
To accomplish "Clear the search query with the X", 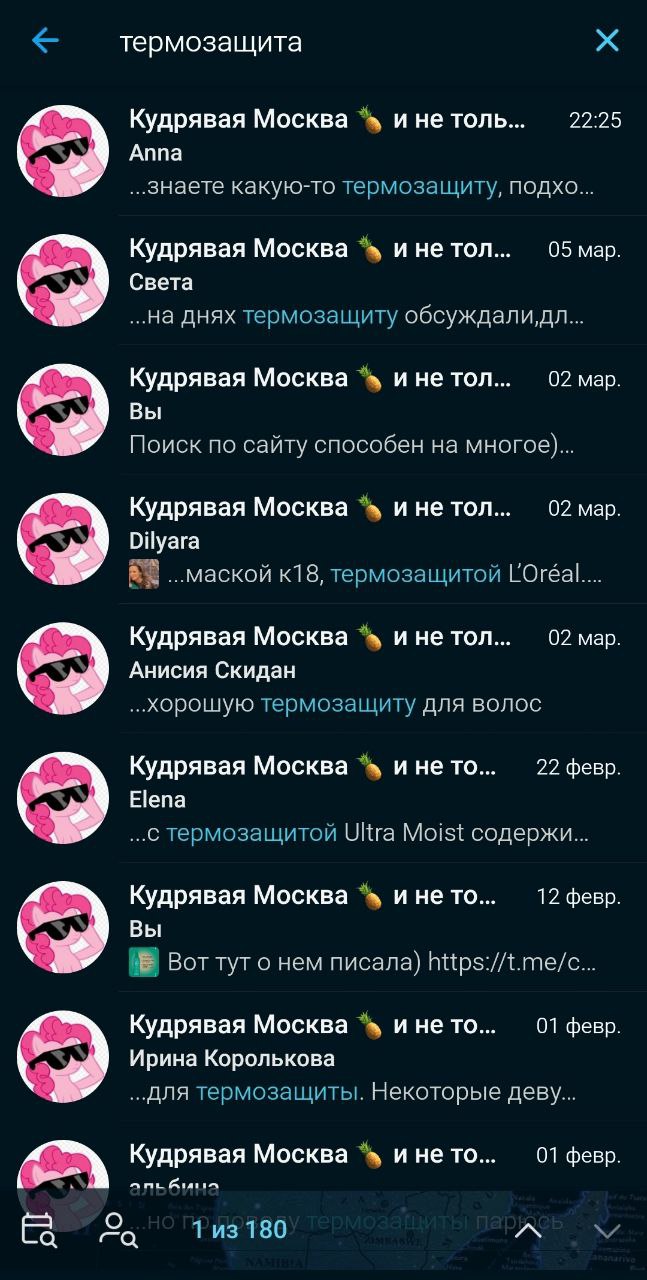I will coord(607,41).
